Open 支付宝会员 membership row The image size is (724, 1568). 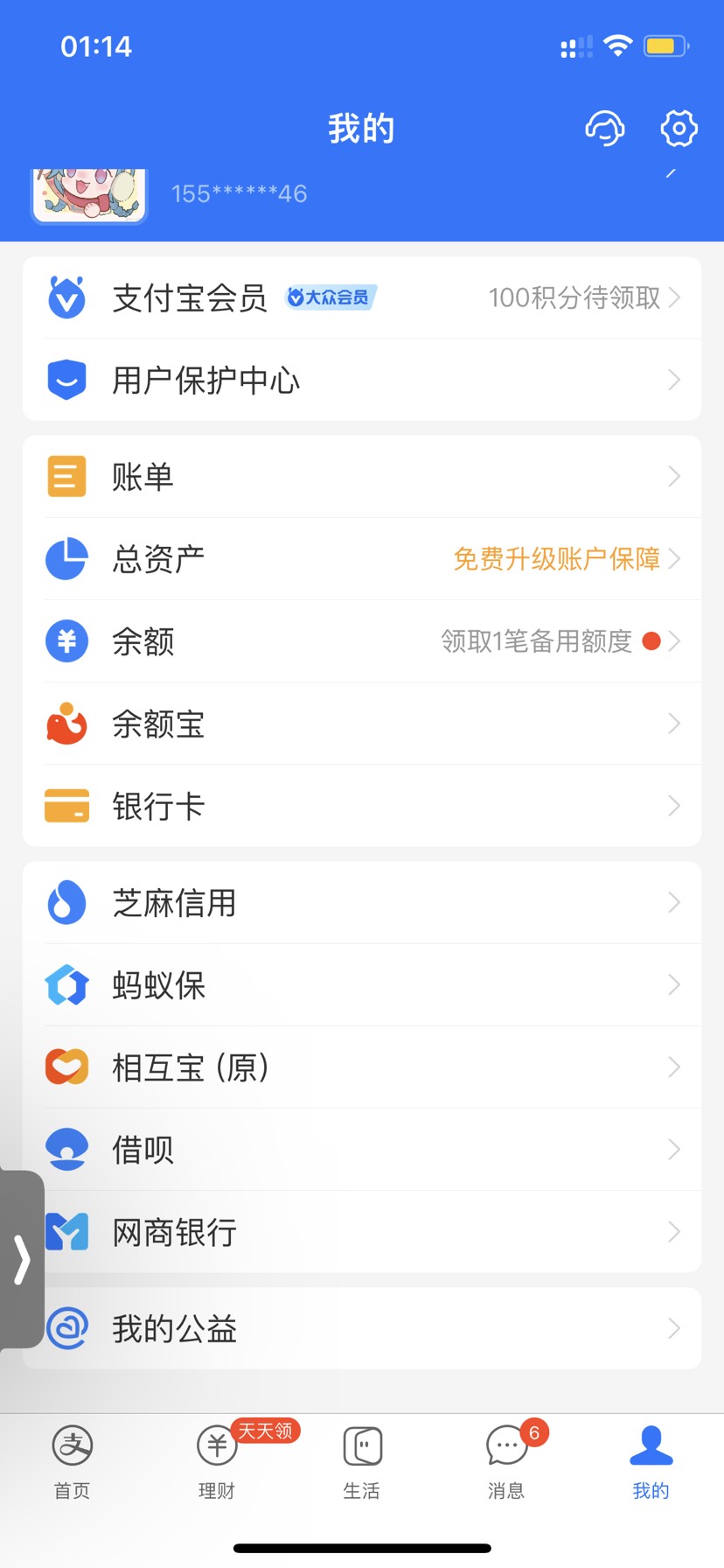click(362, 297)
